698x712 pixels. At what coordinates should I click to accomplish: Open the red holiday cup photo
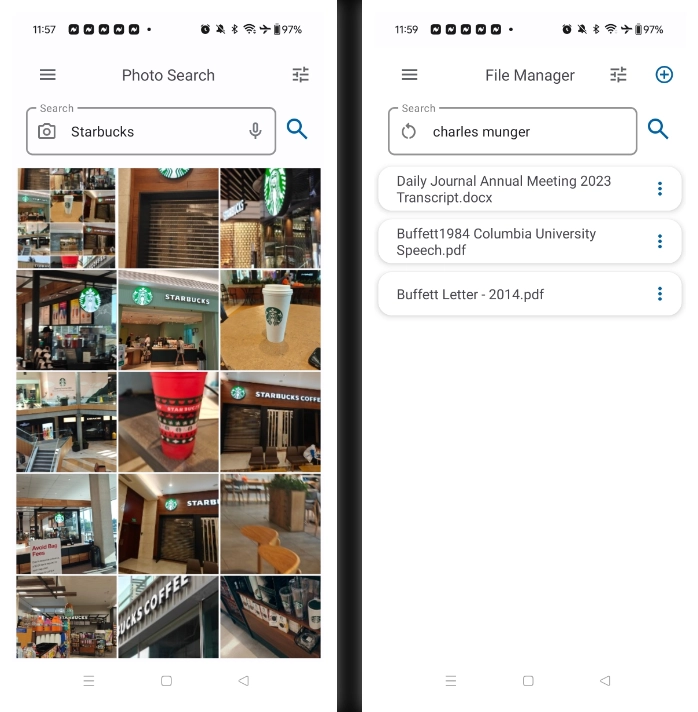(x=168, y=421)
